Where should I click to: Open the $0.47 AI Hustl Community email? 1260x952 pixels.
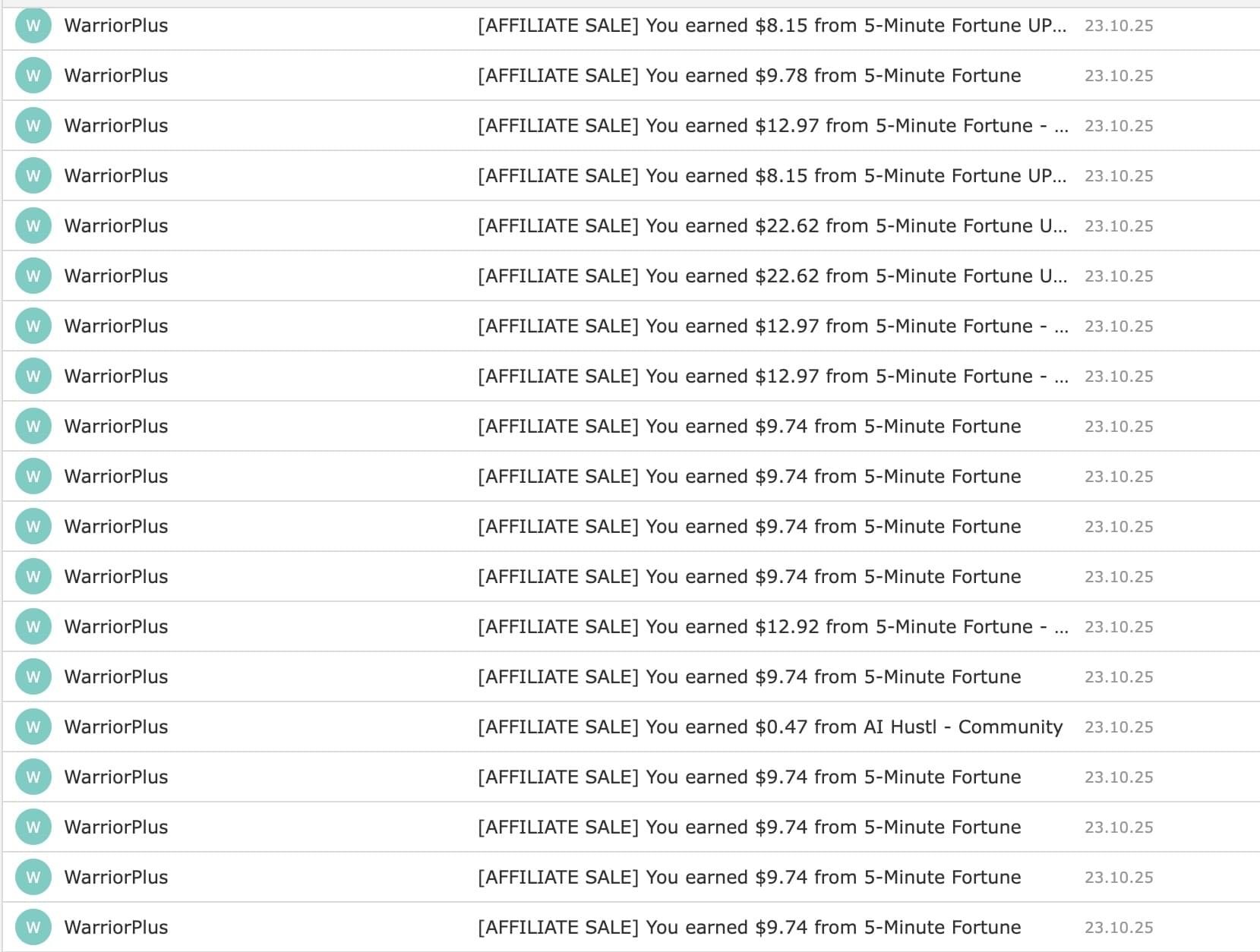(769, 727)
